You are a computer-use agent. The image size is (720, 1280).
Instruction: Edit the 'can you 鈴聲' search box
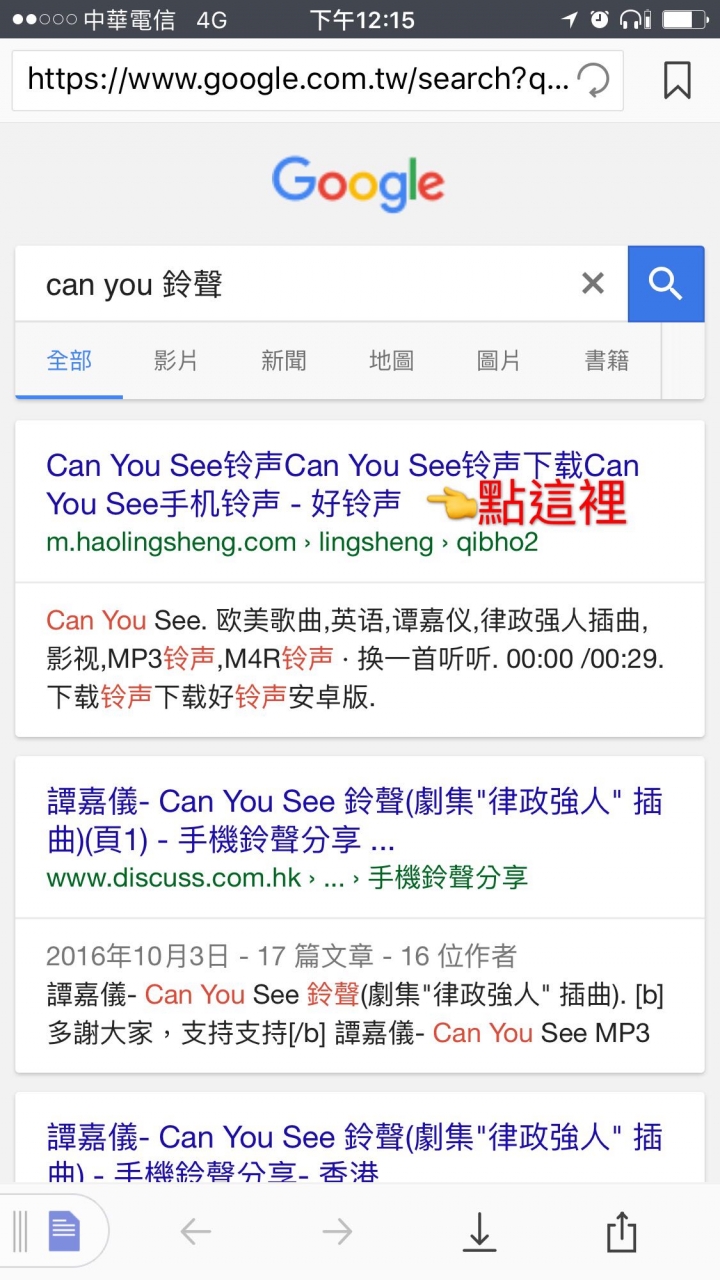tap(300, 284)
